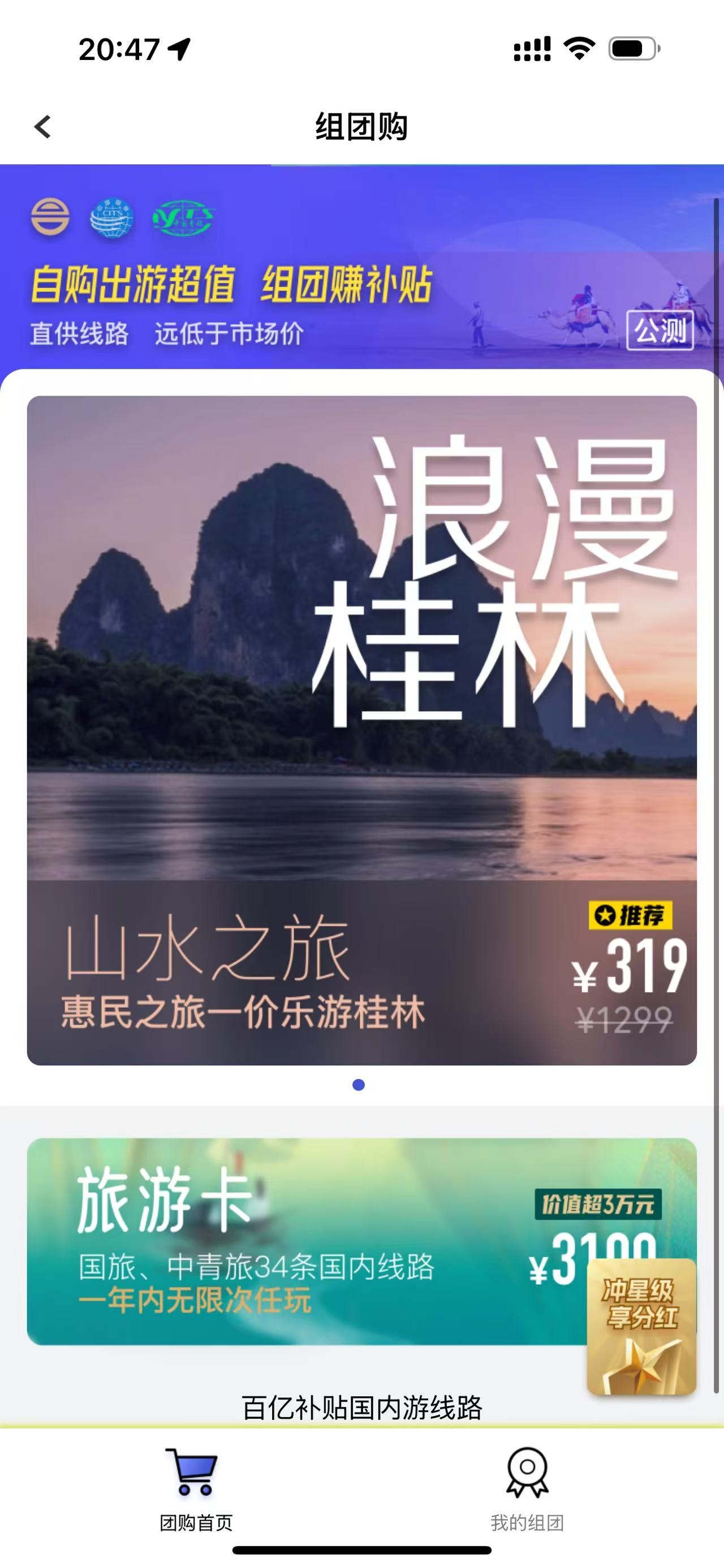Open the 浪漫桂林 山水之旅 tour card

click(361, 730)
